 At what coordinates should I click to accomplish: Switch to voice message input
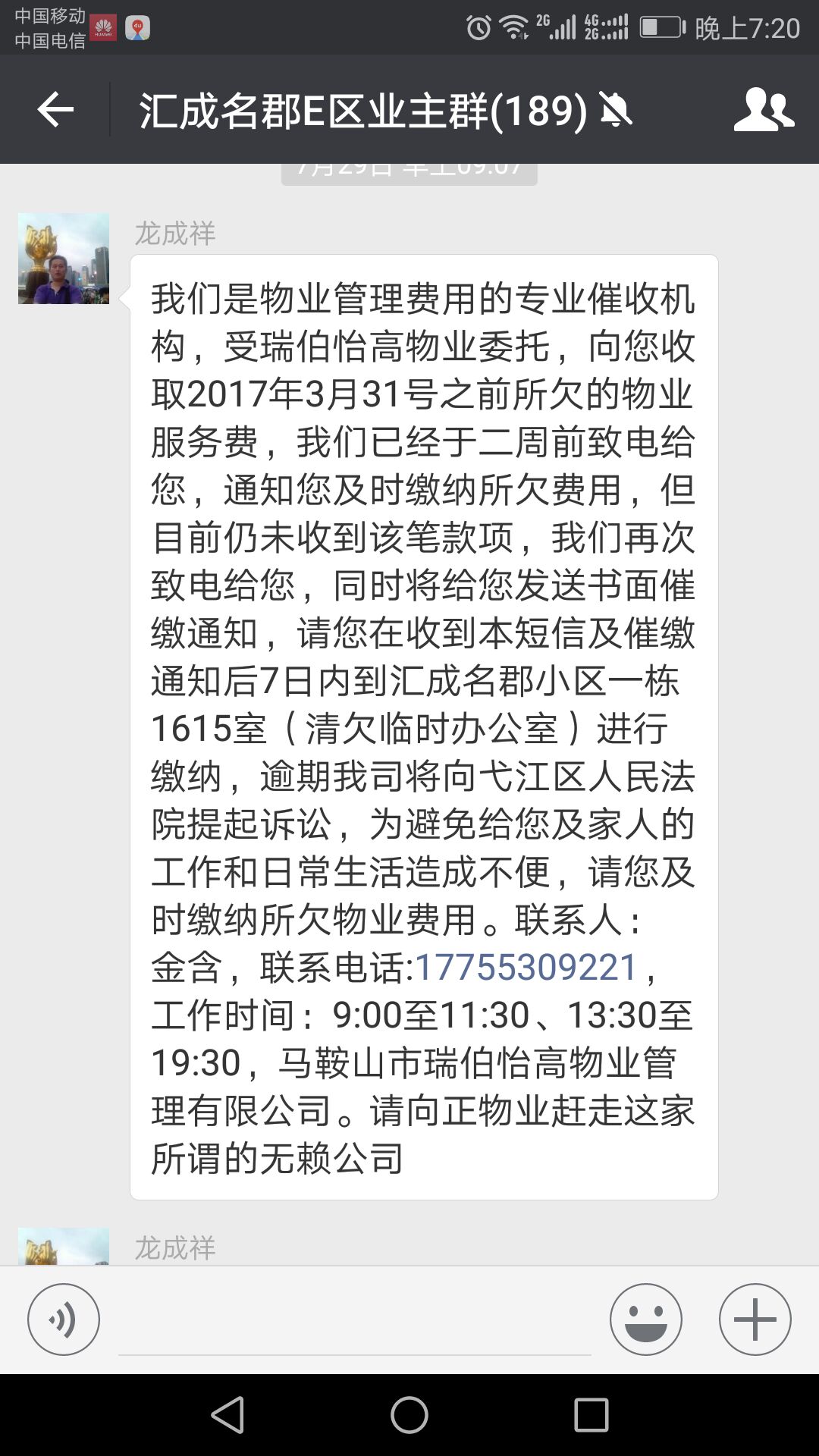(64, 1319)
